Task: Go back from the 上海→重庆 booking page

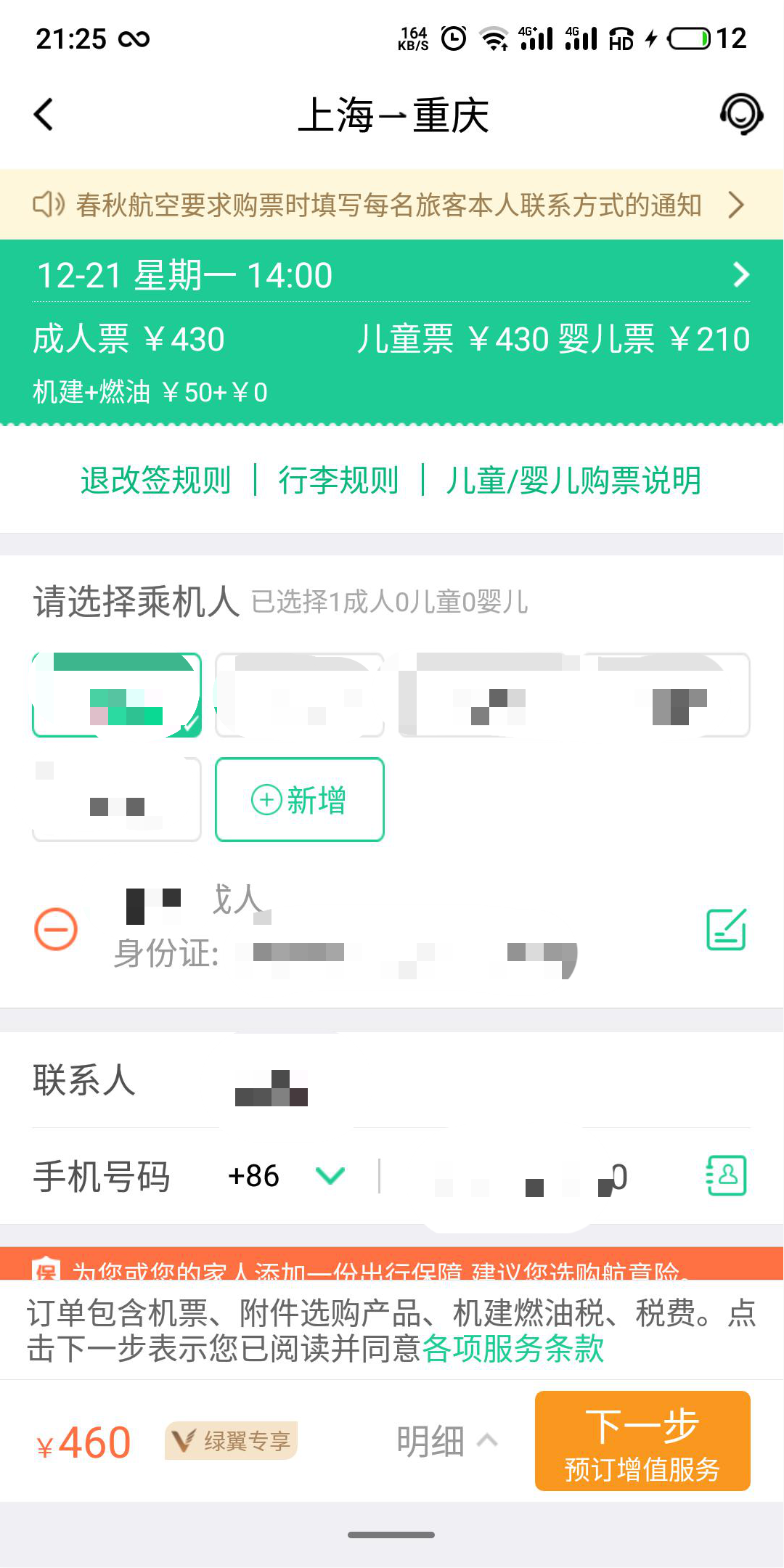Action: tap(44, 115)
